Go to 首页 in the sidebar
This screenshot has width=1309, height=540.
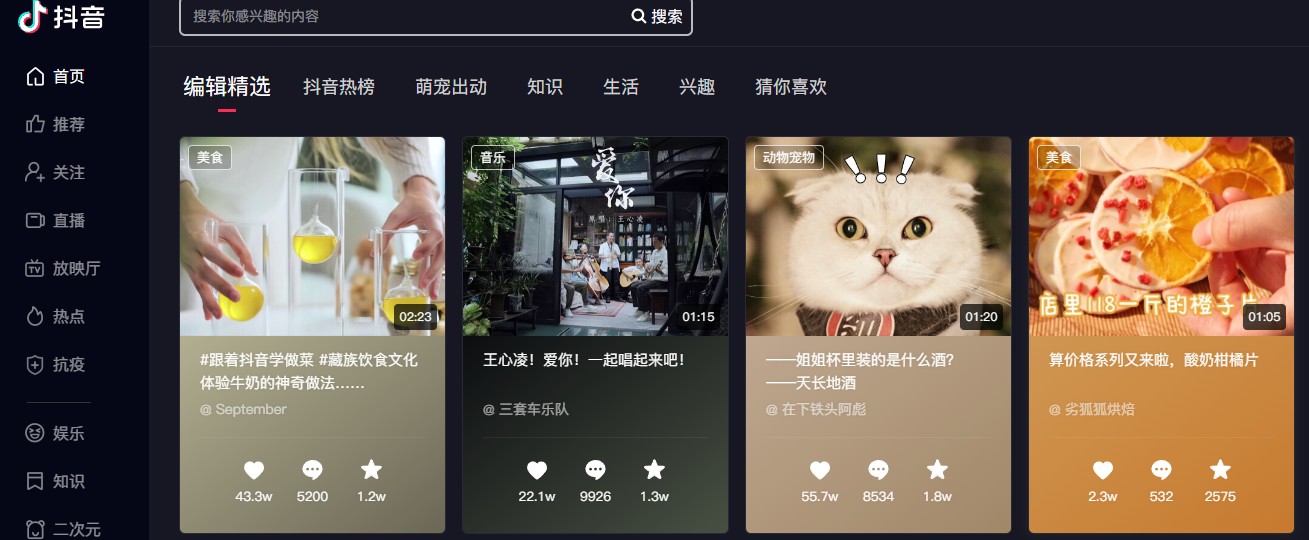pos(56,77)
